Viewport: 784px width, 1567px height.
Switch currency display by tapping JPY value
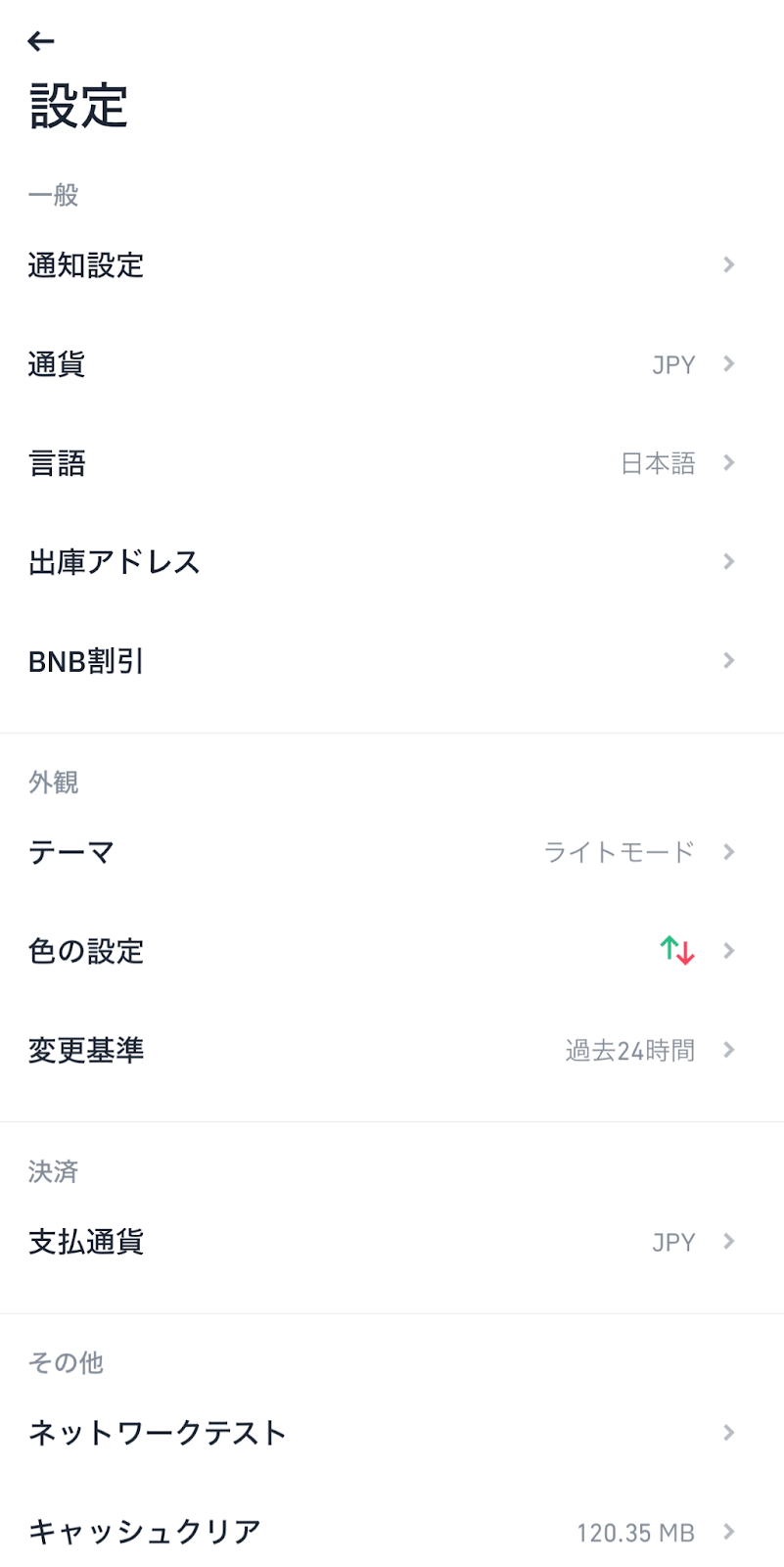coord(675,363)
